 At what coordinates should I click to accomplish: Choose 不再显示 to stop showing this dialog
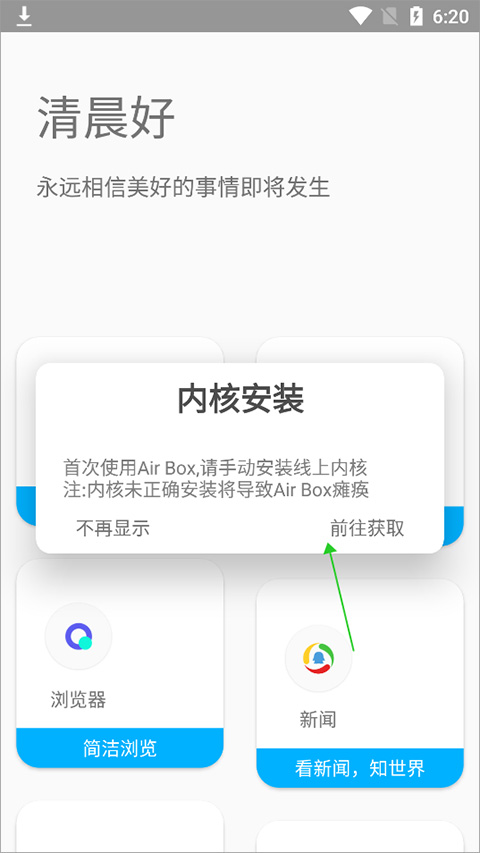113,528
